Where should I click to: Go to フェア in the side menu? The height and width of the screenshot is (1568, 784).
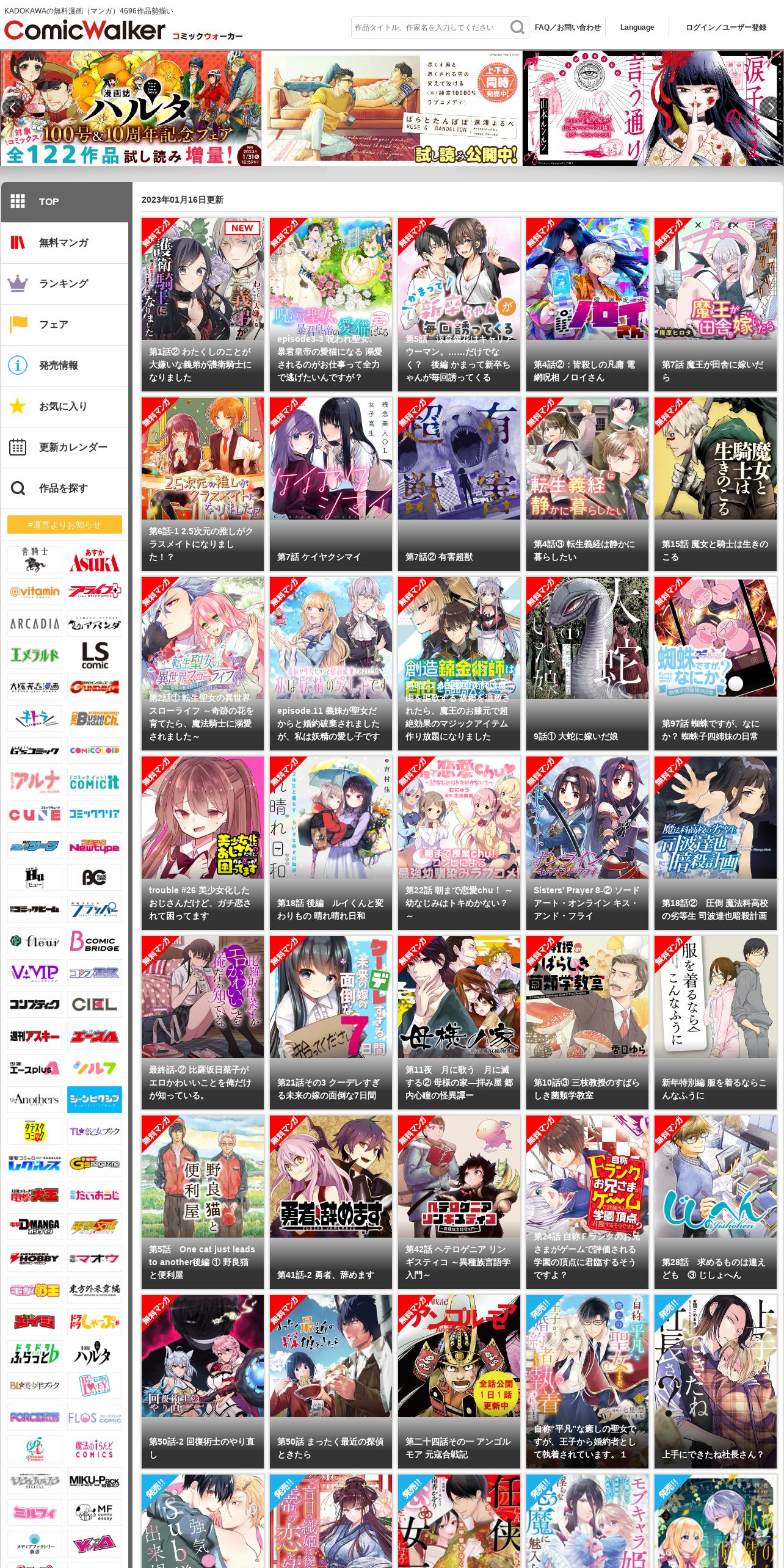[65, 325]
